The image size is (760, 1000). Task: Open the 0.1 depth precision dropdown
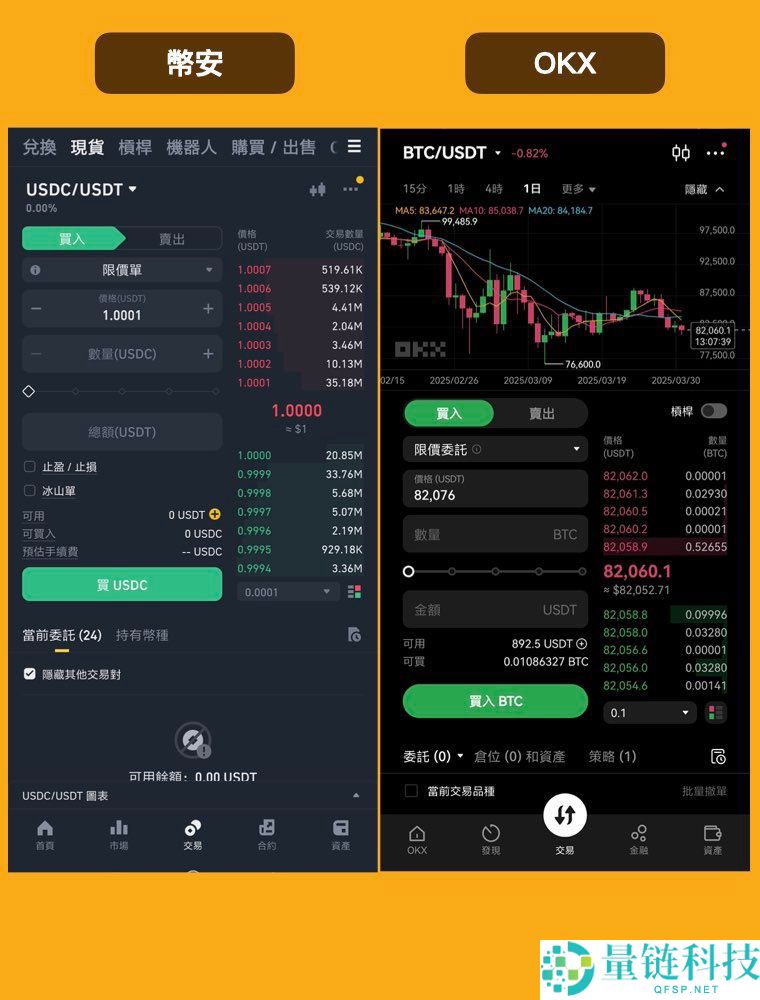648,712
